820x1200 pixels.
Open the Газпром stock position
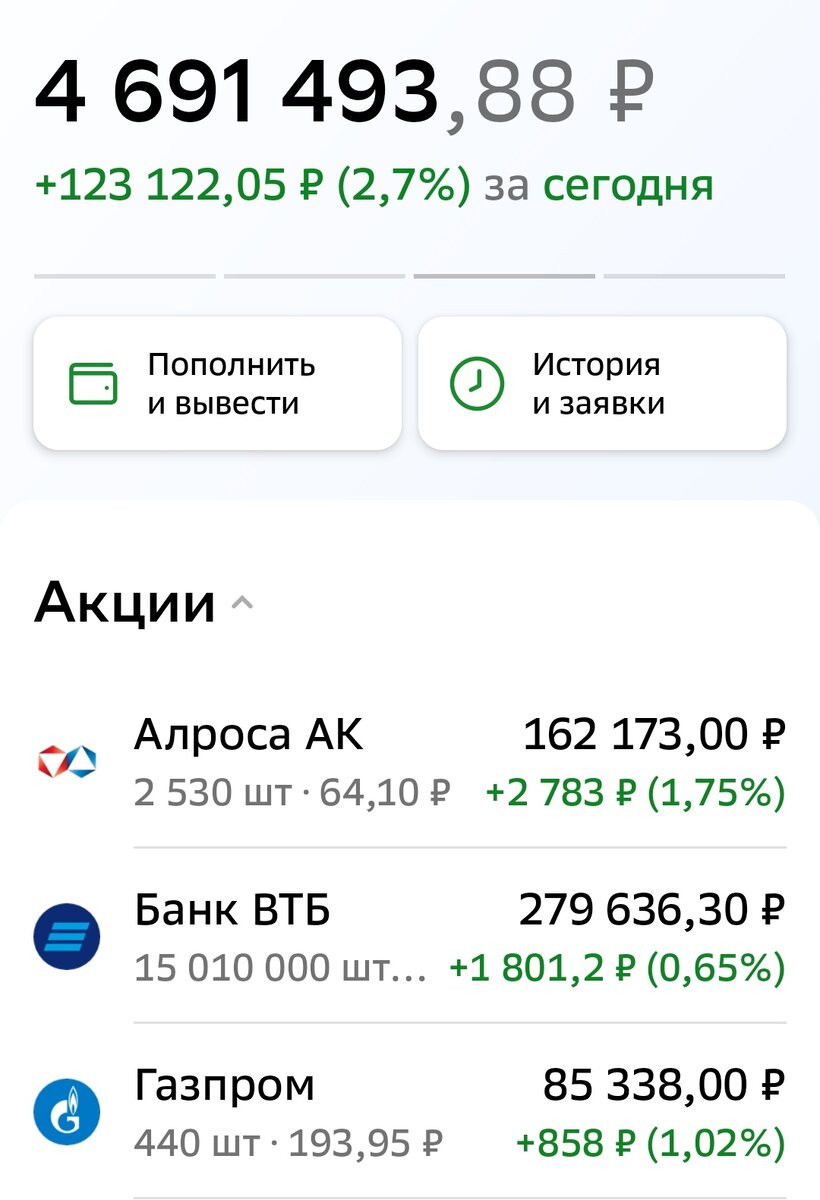[410, 1111]
